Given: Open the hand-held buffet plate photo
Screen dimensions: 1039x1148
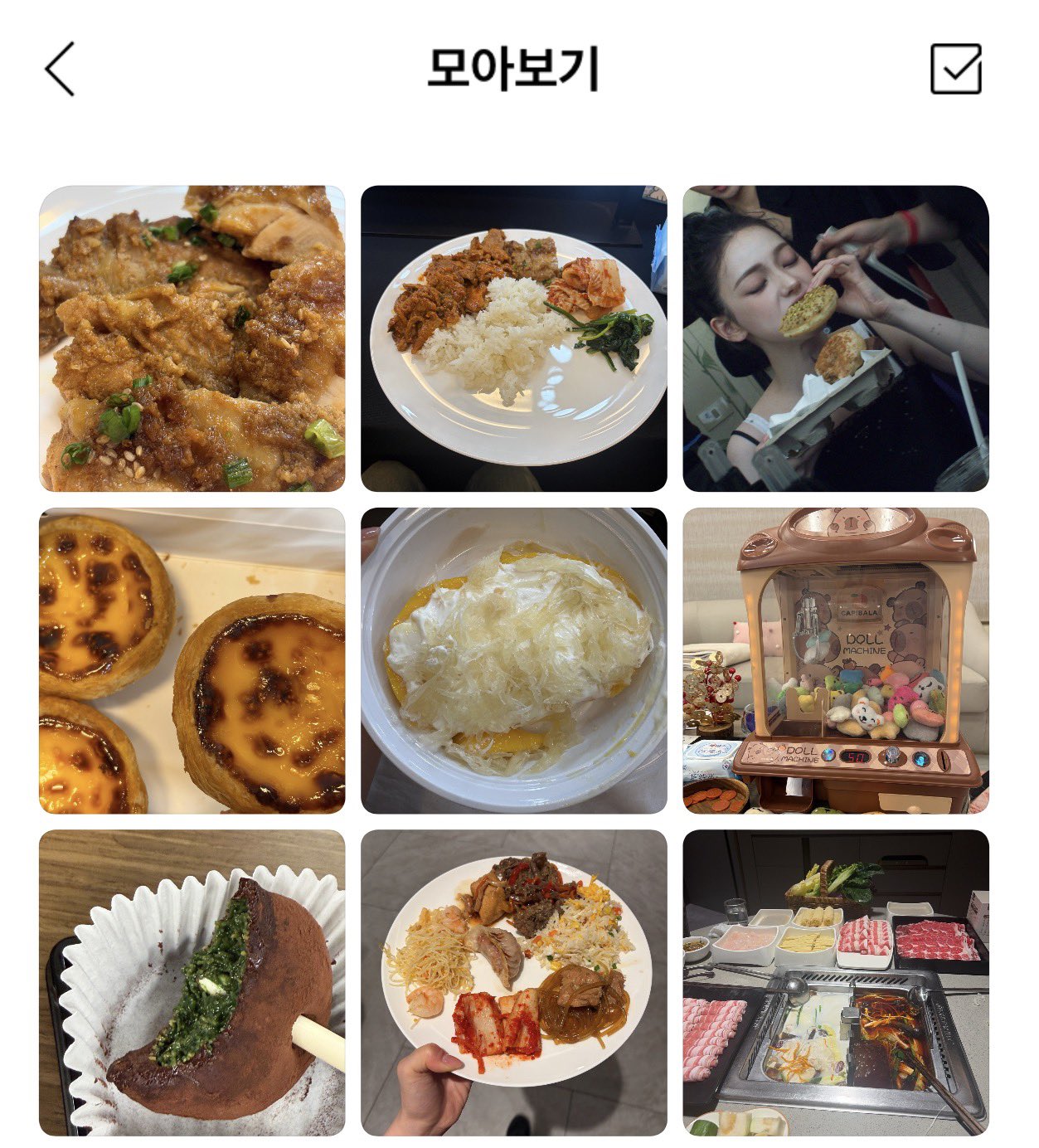Looking at the screenshot, I should pyautogui.click(x=513, y=982).
